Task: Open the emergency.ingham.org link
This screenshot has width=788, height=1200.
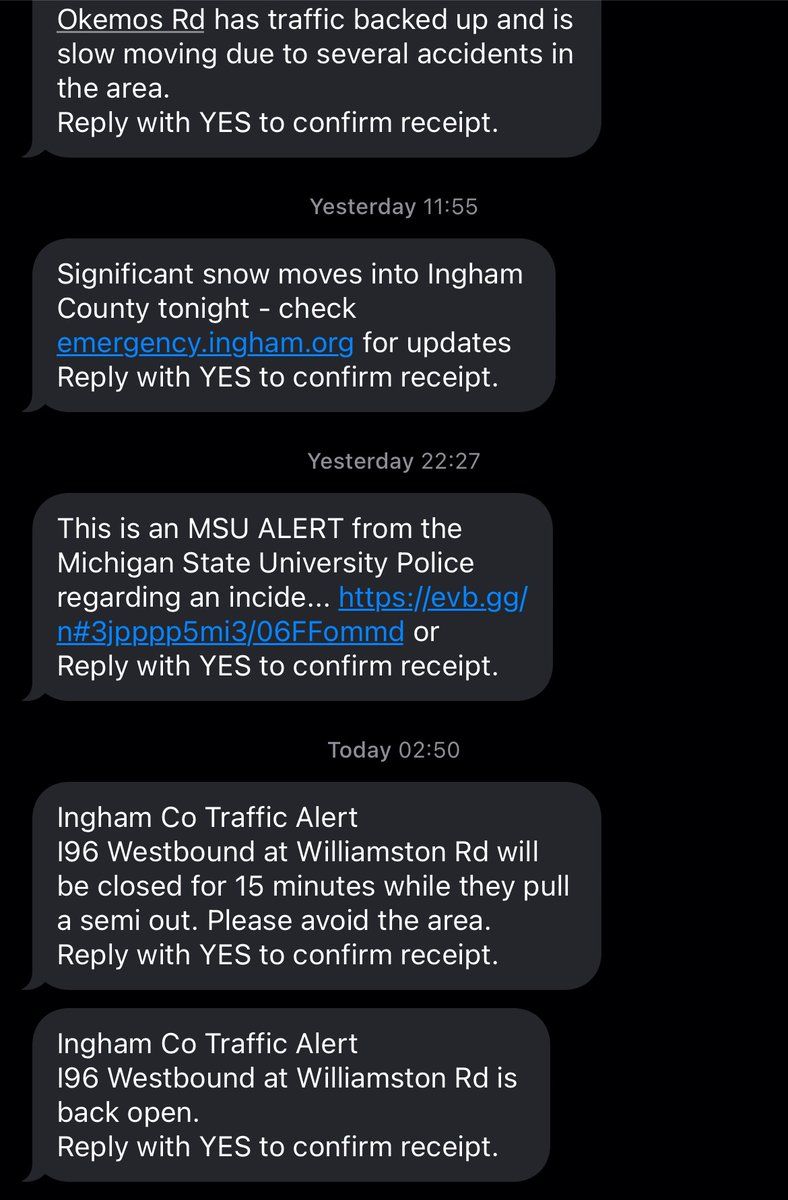Action: click(205, 343)
